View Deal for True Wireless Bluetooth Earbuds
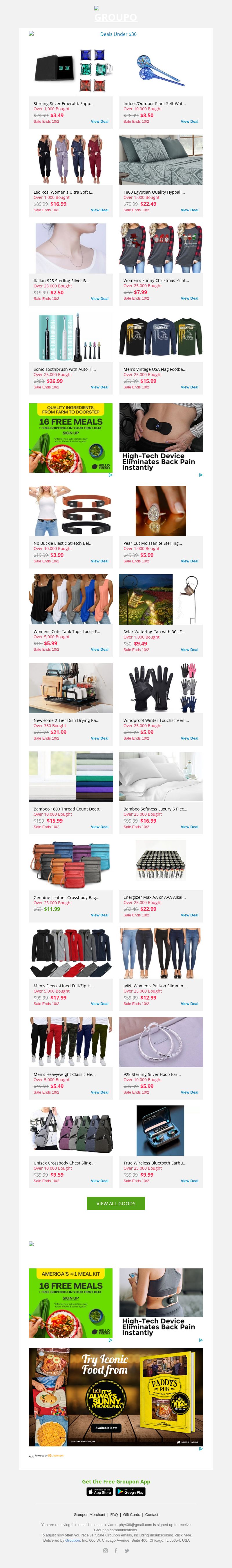This screenshot has width=232, height=1568. 189,1181
